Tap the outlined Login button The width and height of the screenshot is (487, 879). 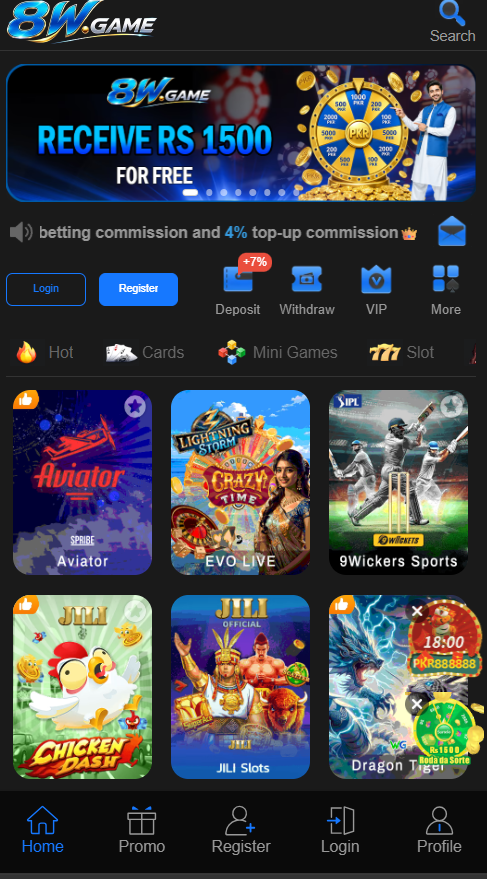46,289
